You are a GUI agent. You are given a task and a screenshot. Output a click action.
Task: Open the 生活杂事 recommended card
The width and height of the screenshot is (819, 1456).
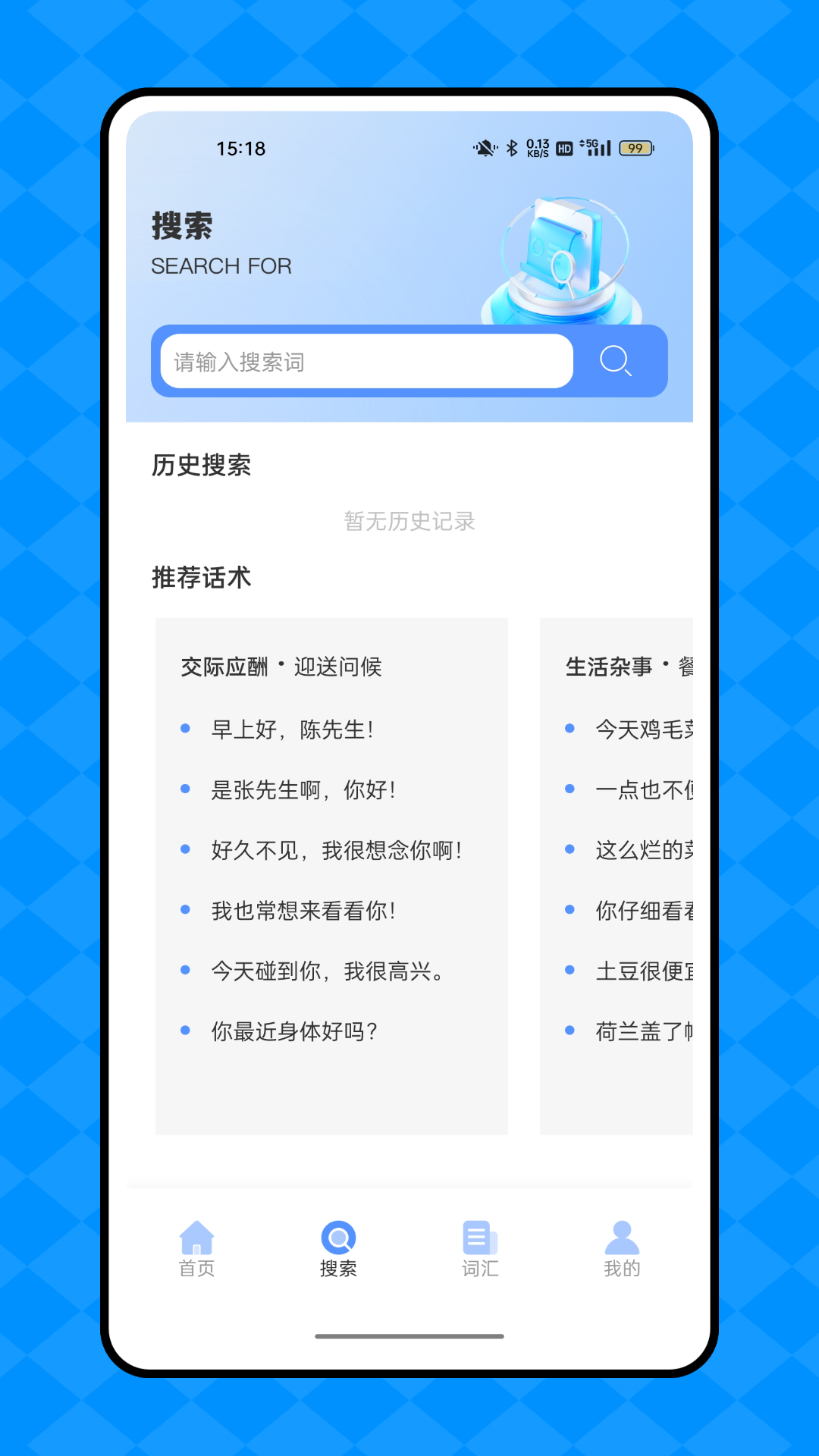tap(616, 876)
